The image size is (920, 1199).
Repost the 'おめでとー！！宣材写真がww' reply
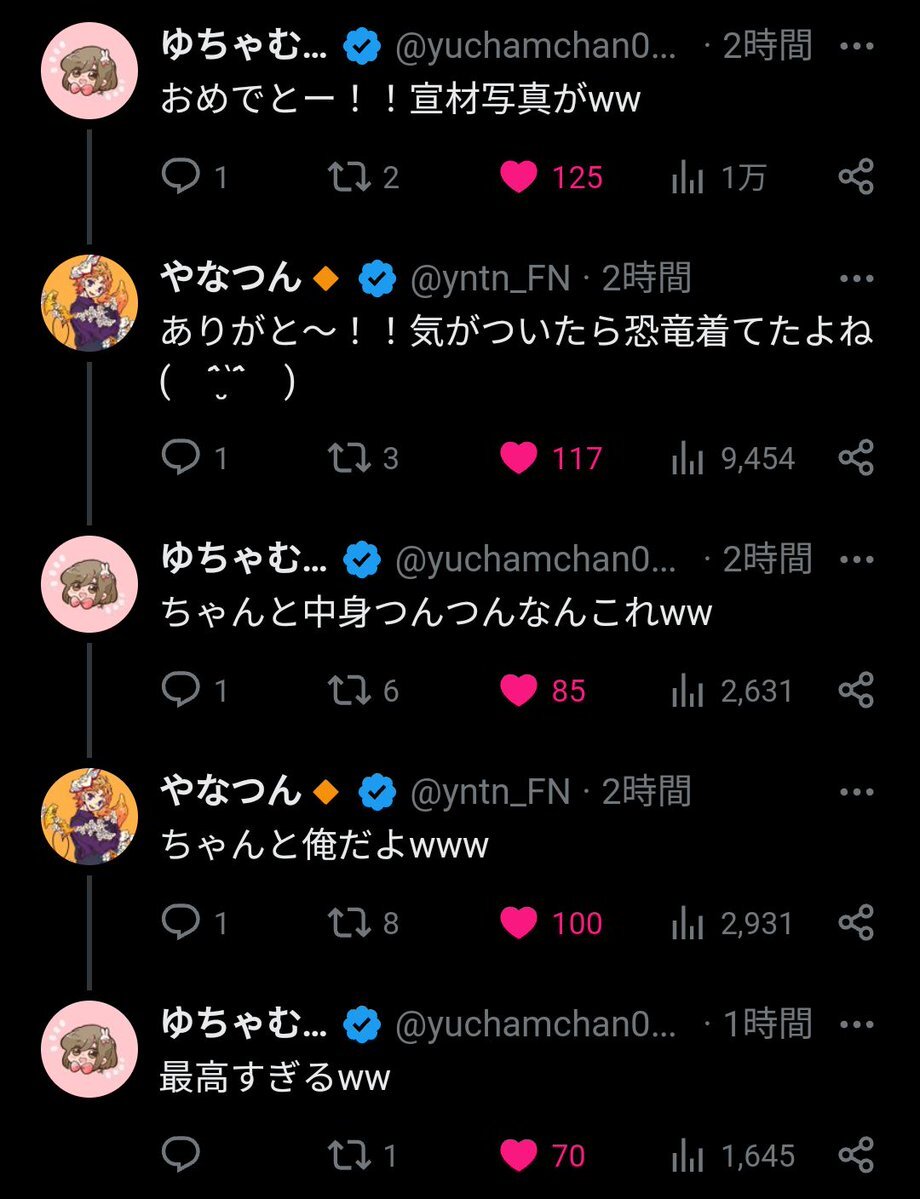point(348,178)
